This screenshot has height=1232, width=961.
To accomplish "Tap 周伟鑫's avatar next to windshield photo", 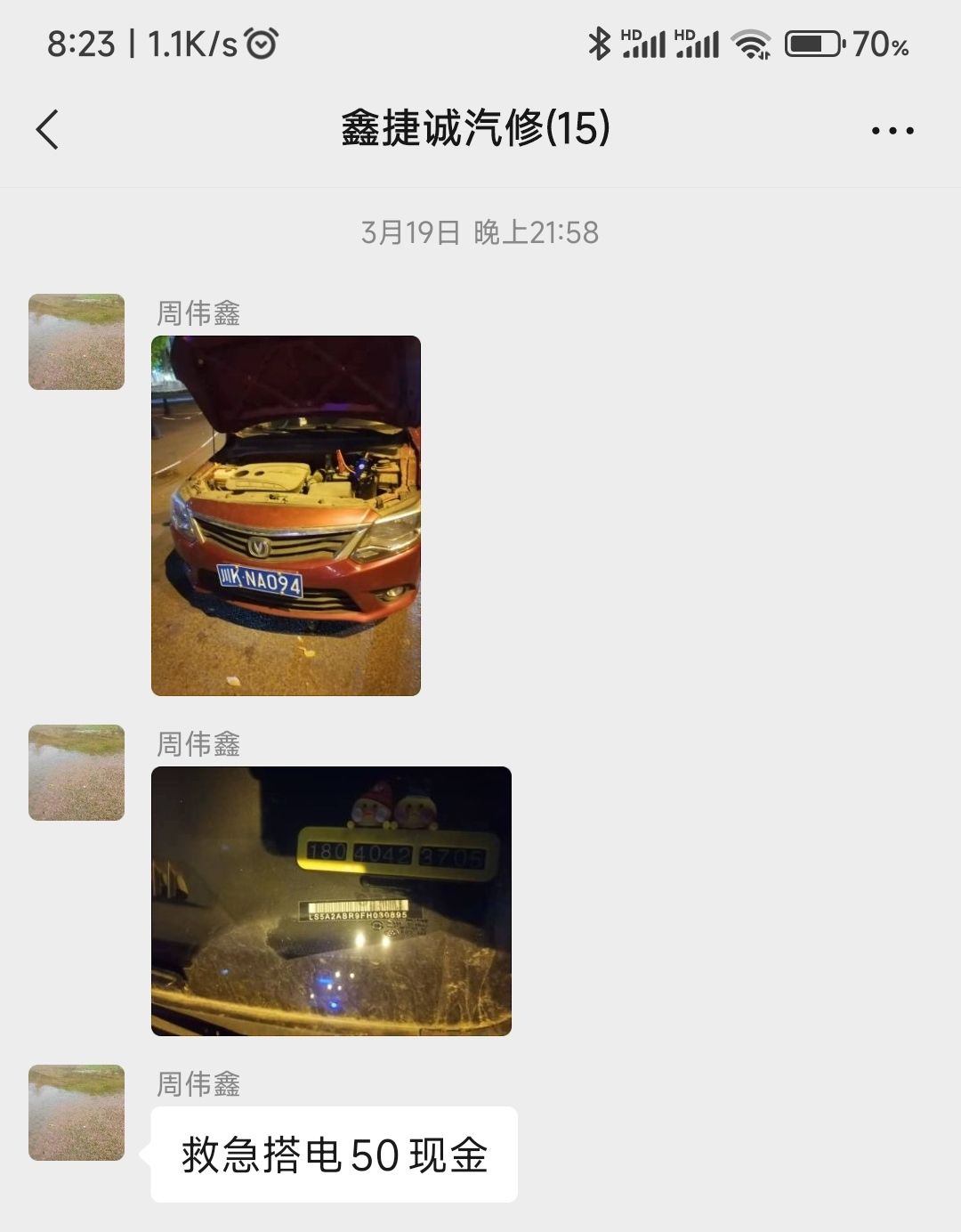I will 77,773.
